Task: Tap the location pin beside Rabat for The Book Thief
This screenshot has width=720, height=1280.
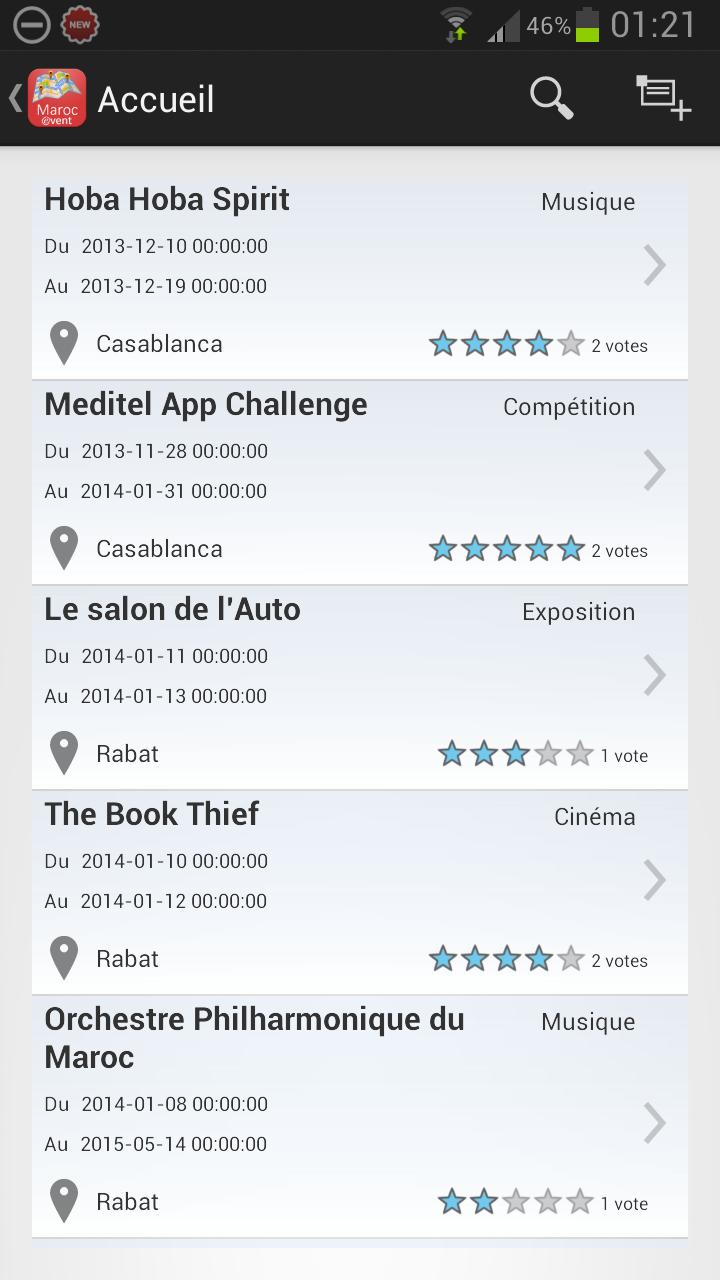Action: tap(63, 957)
